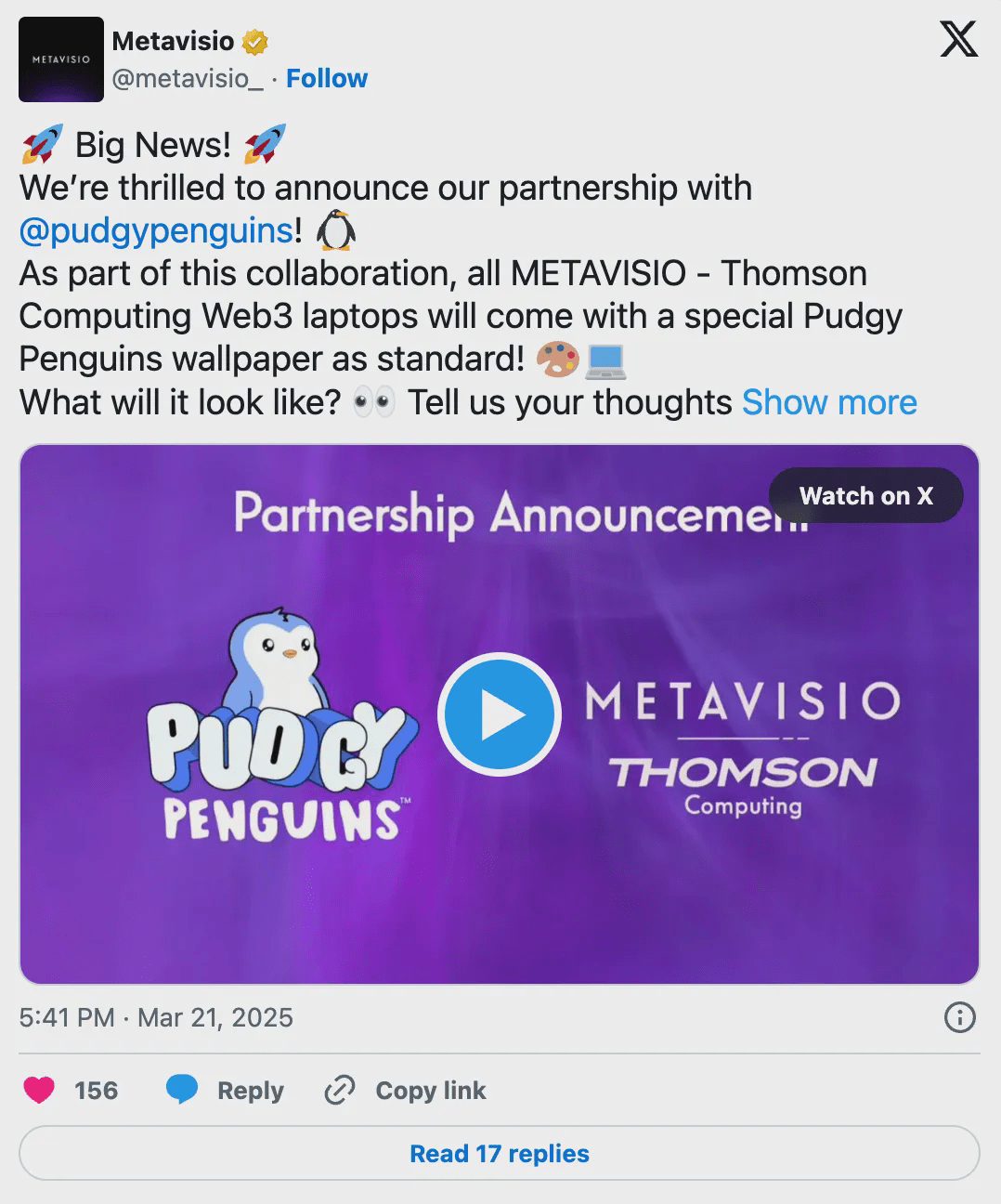The image size is (1001, 1204).
Task: Open the tweet timestamp Mar 21, 2025
Action: (x=156, y=1017)
